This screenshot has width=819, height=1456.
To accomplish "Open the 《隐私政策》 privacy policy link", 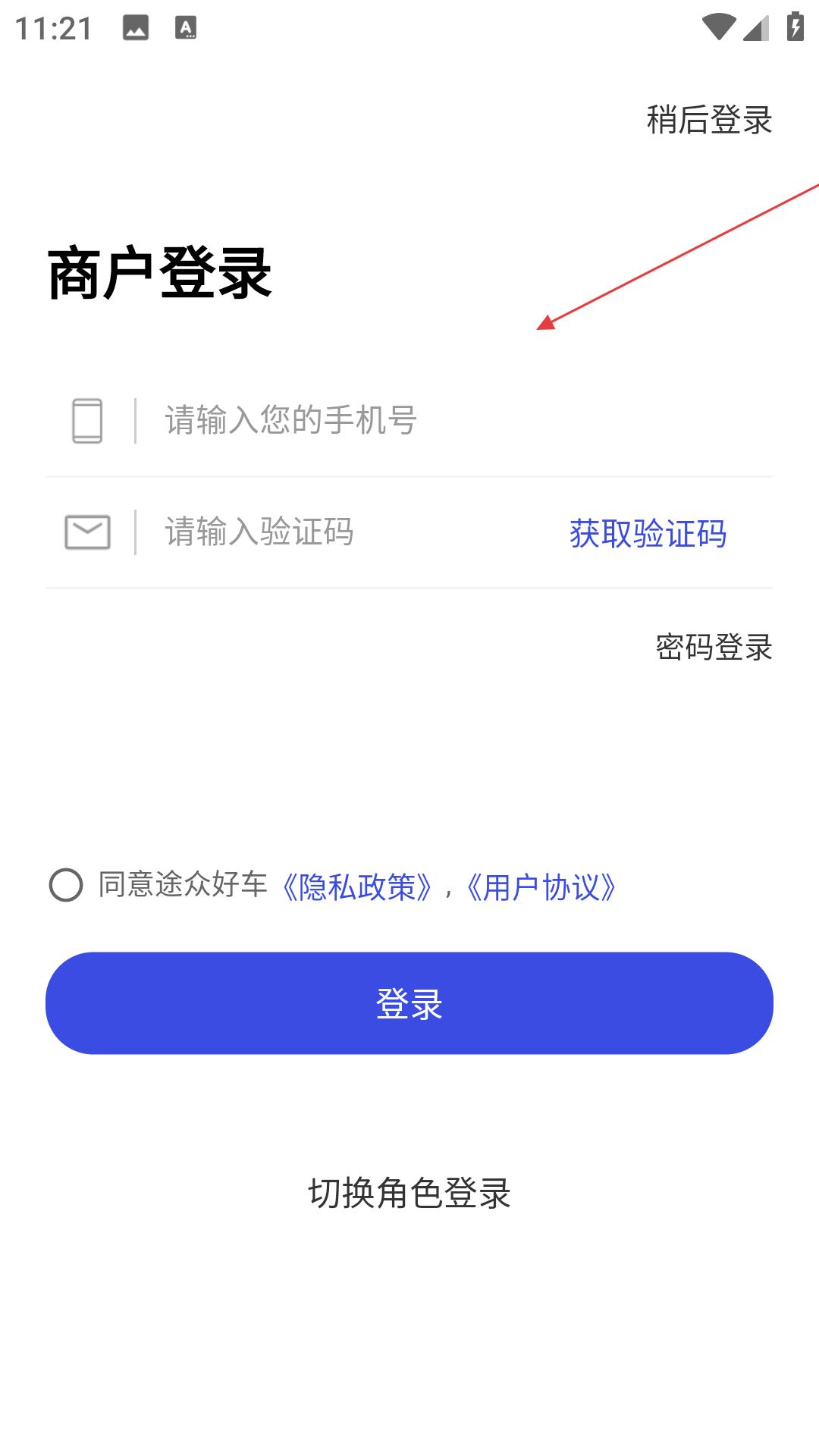I will [x=356, y=886].
